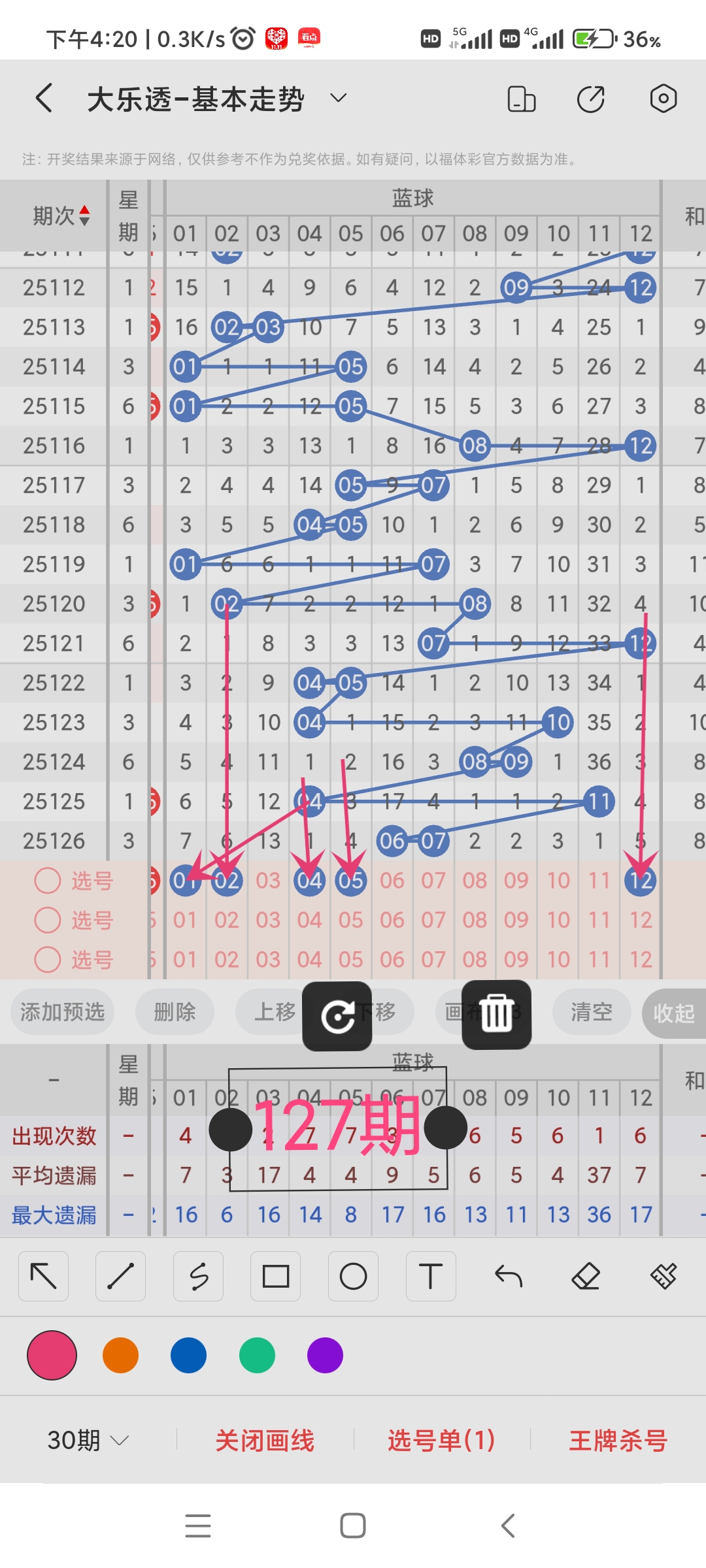Open the hexagon settings icon
This screenshot has width=706, height=1568.
click(663, 99)
